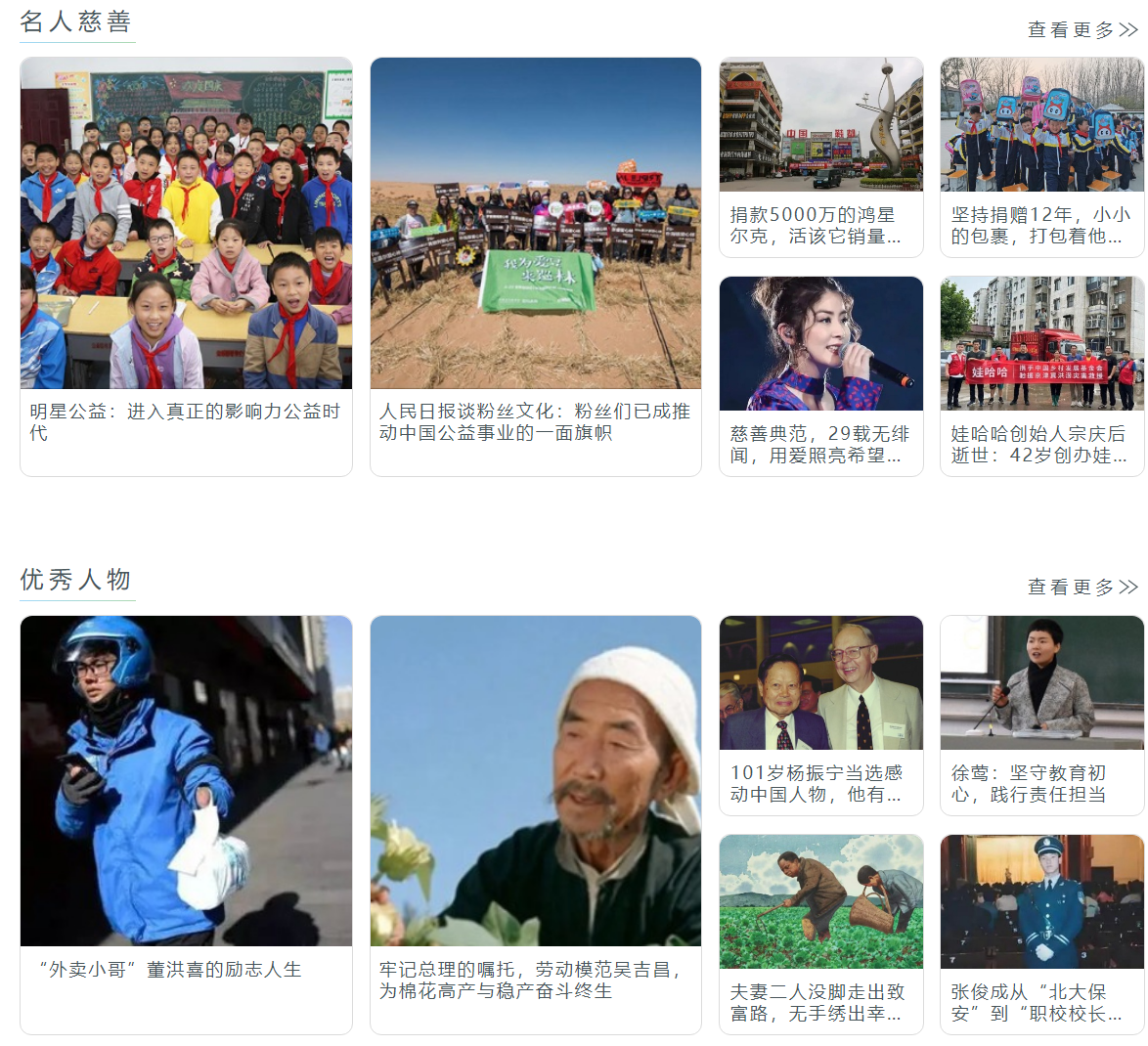Open 慈善典范，29载无绯闻 article
1148x1046 pixels.
820,444
